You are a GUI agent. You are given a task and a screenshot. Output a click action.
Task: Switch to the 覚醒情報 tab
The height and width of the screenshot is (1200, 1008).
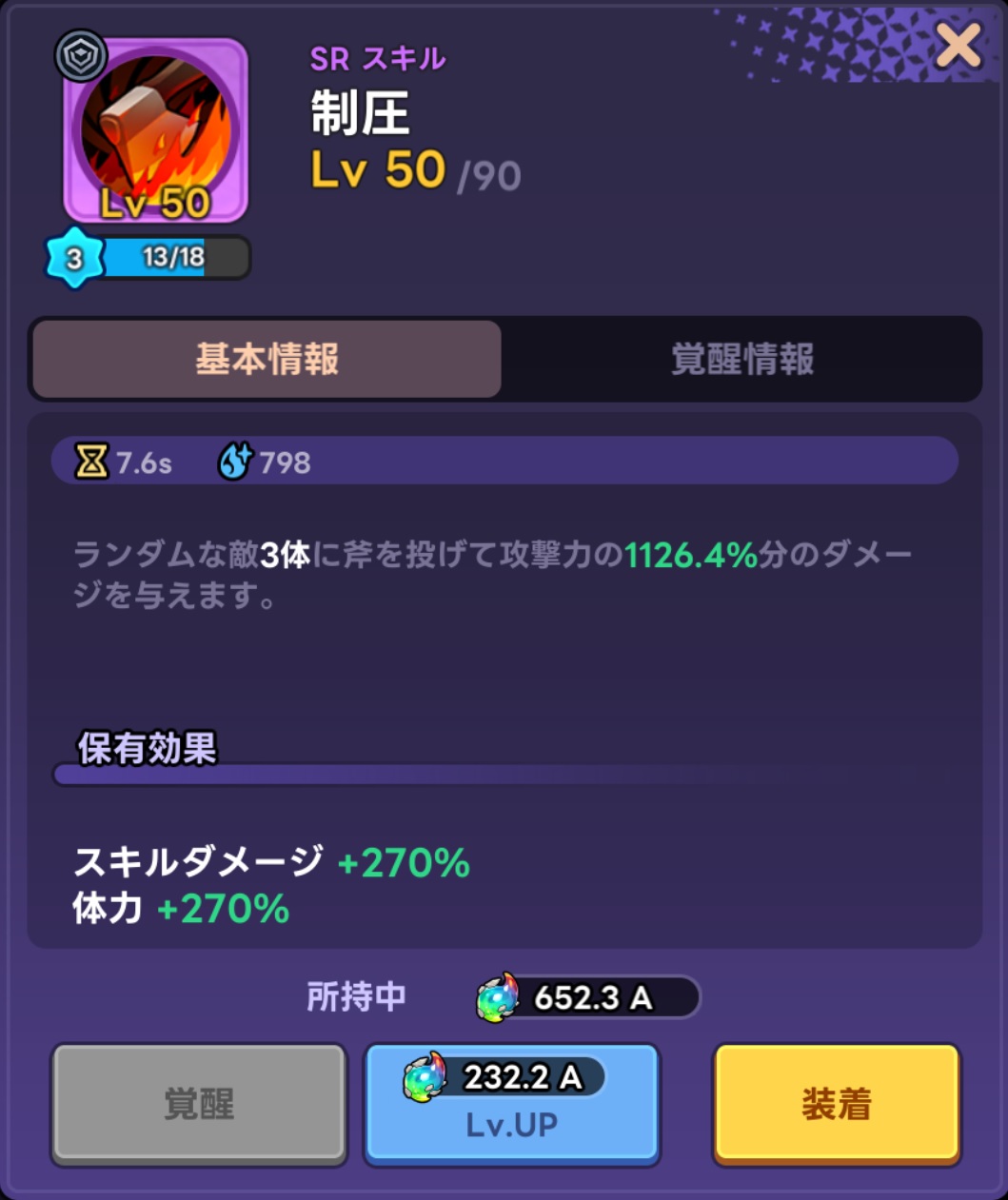(x=741, y=360)
